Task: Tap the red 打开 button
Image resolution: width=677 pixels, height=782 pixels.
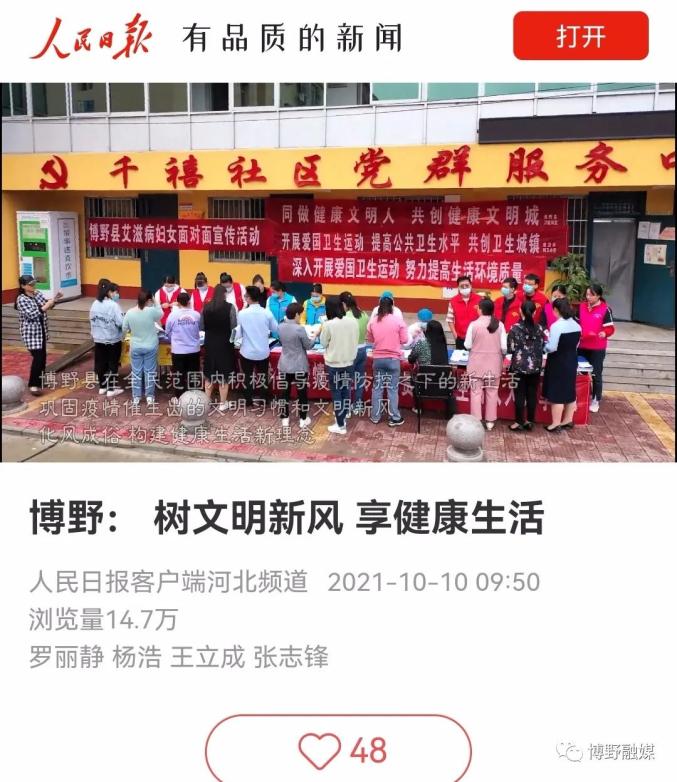Action: tap(581, 36)
